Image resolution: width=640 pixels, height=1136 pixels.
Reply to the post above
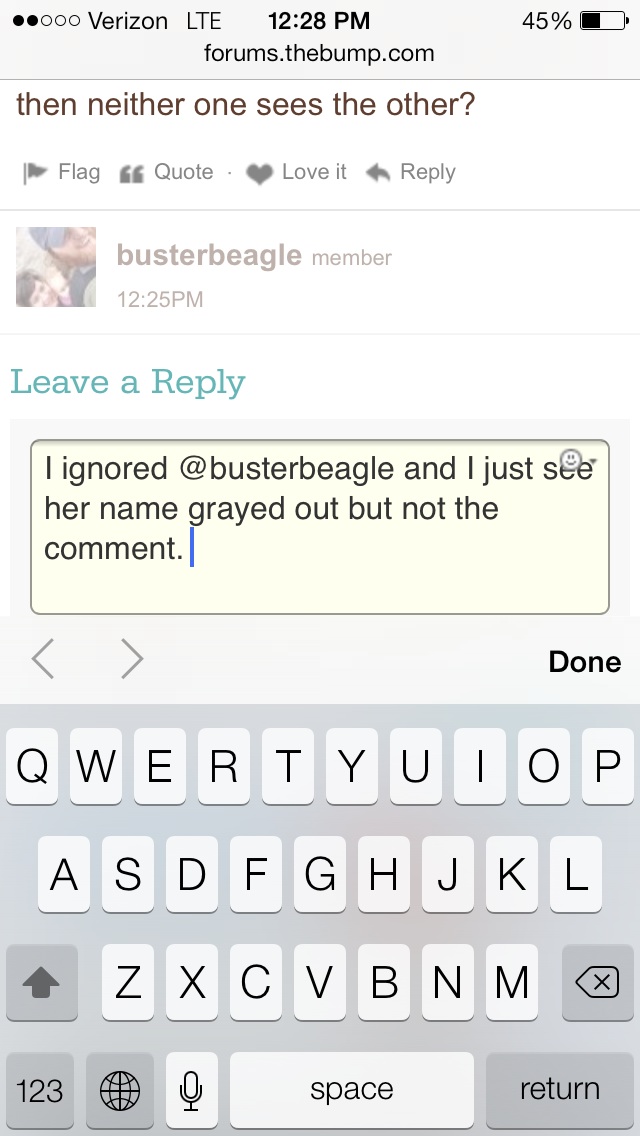tap(411, 173)
